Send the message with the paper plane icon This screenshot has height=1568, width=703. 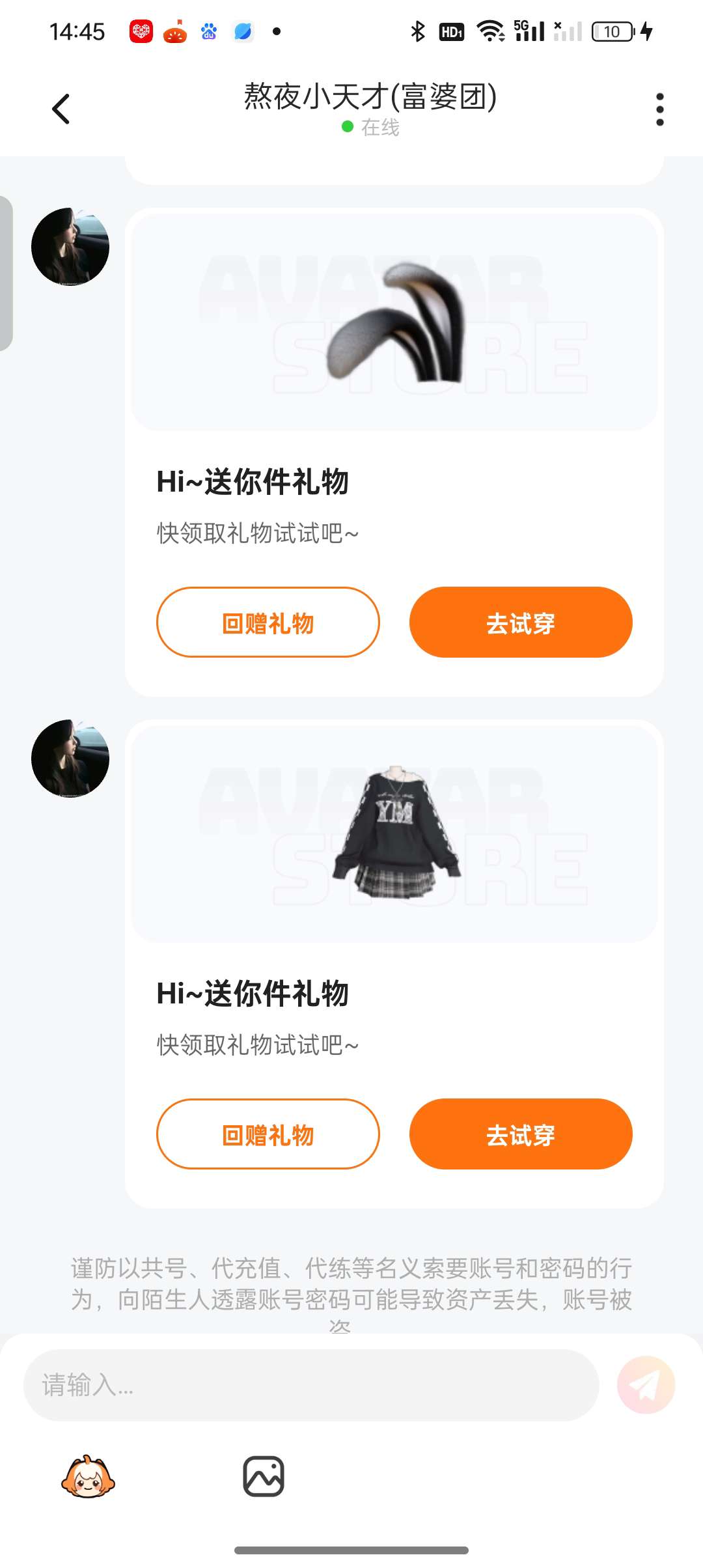coord(646,1385)
